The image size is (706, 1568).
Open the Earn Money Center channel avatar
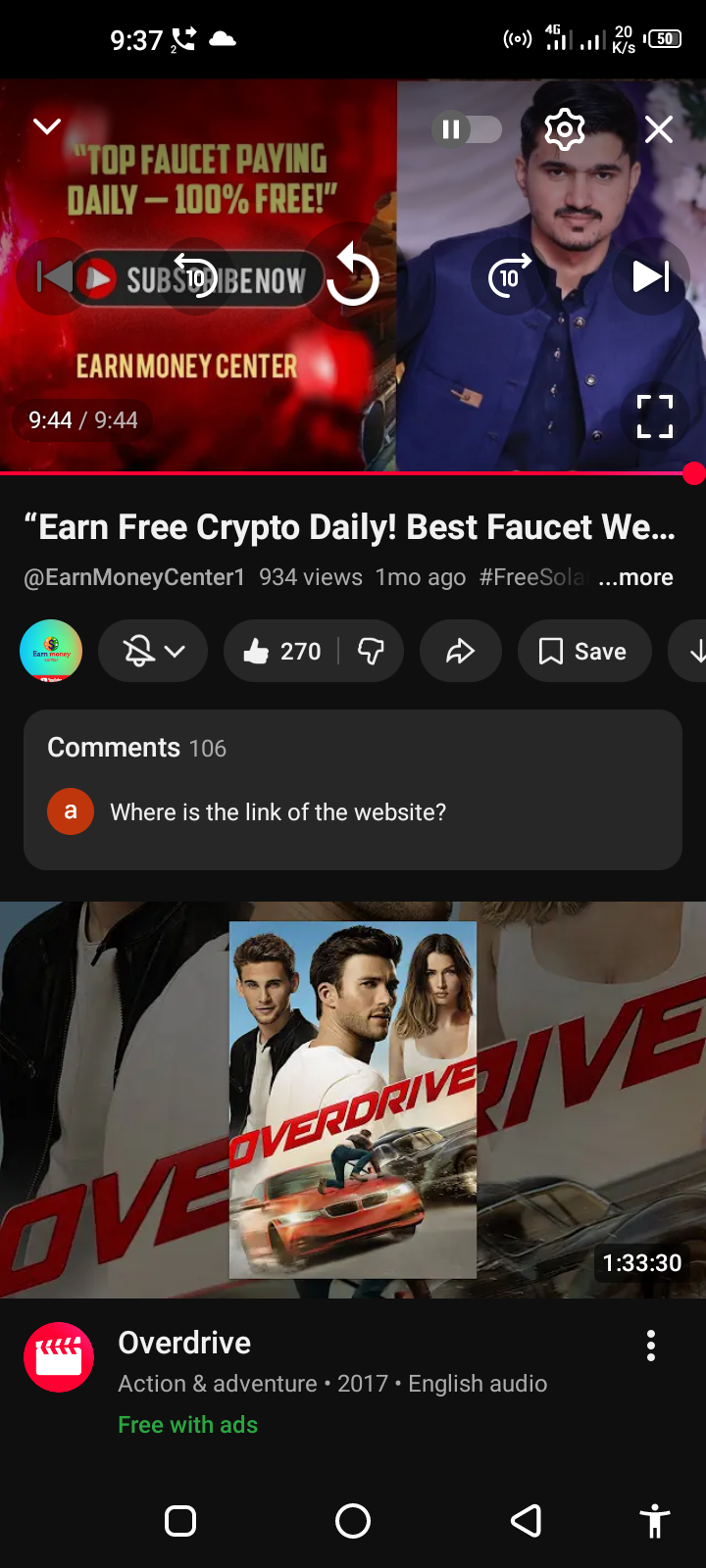click(x=51, y=651)
